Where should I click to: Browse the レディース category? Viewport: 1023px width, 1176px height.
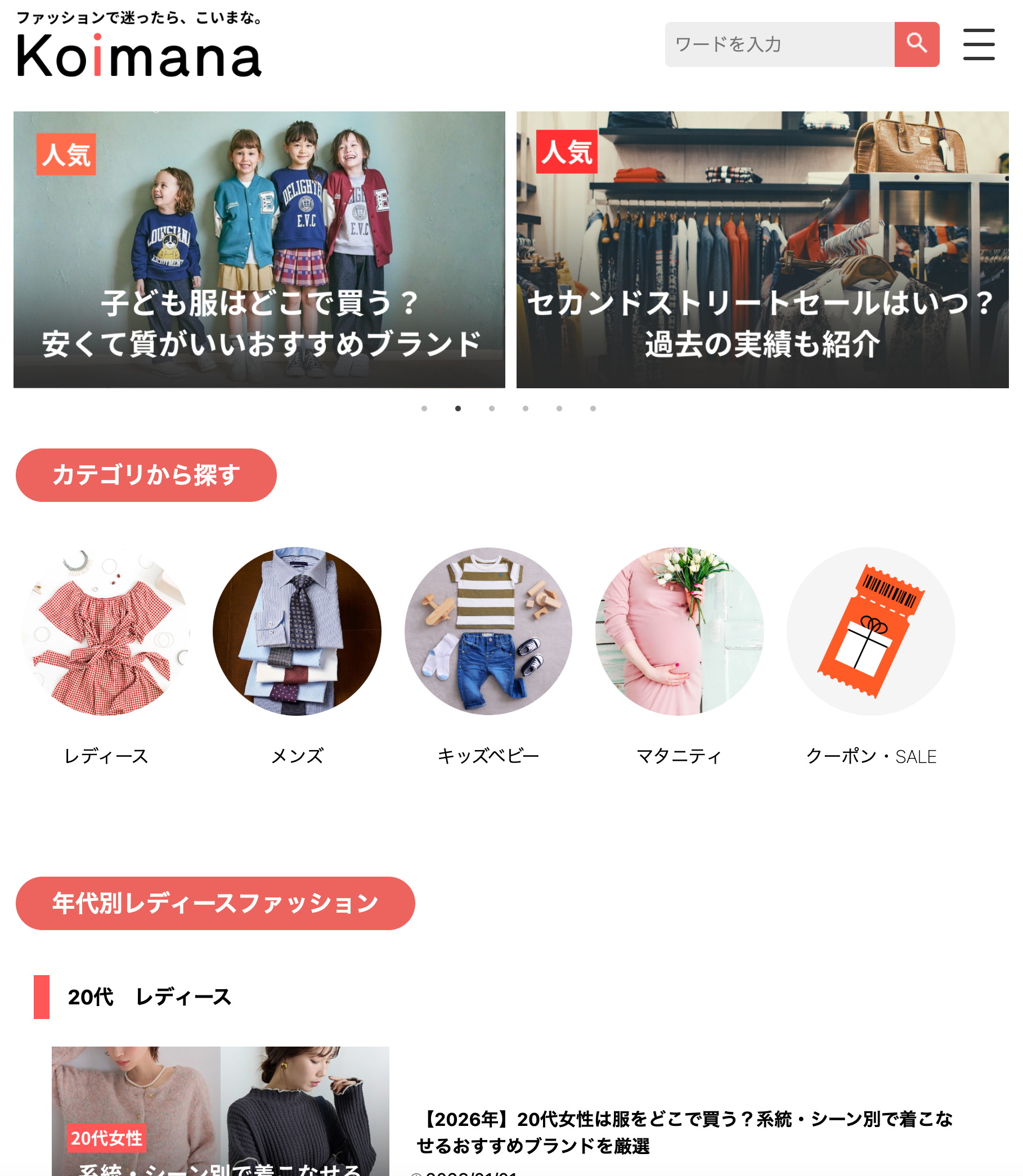[x=106, y=631]
